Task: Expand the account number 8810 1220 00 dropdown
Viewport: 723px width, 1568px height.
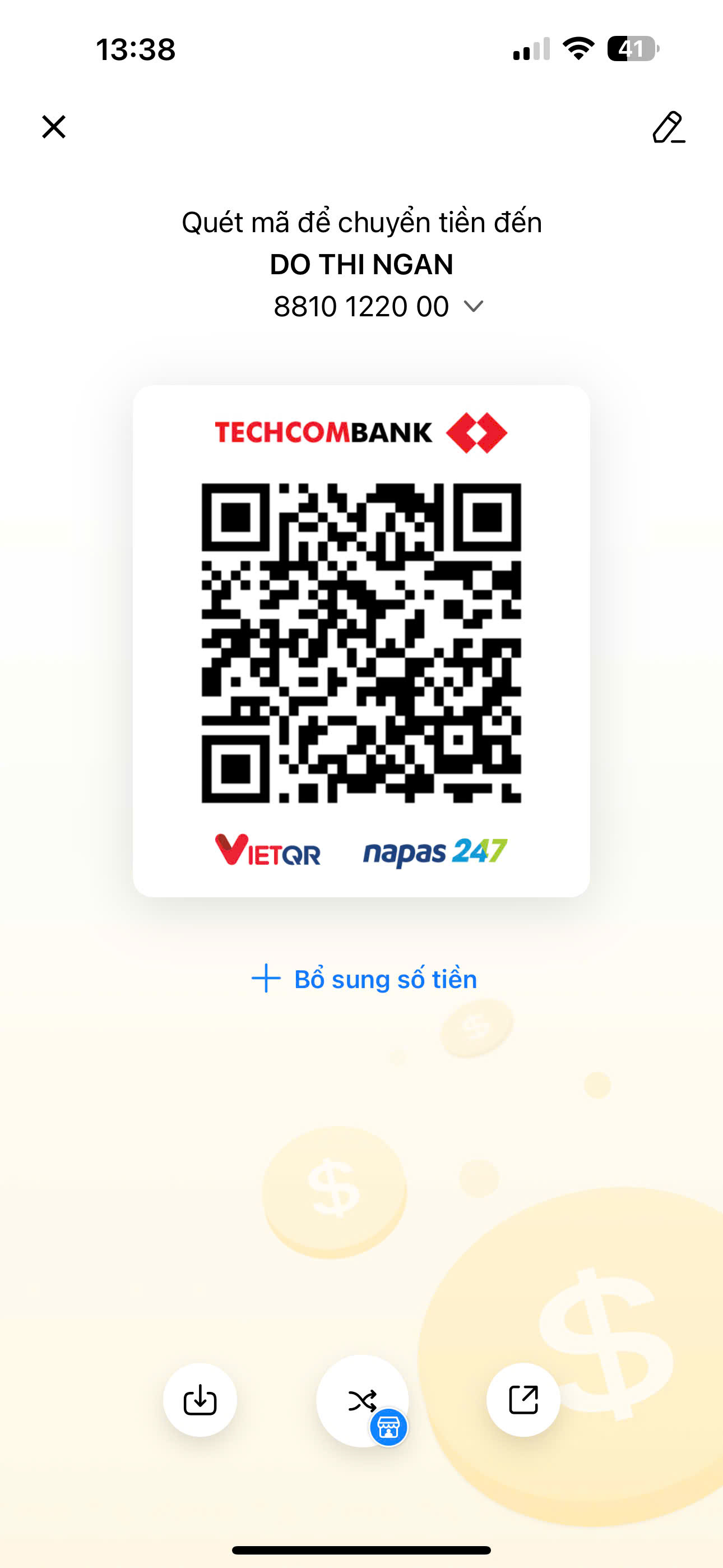Action: pos(473,306)
